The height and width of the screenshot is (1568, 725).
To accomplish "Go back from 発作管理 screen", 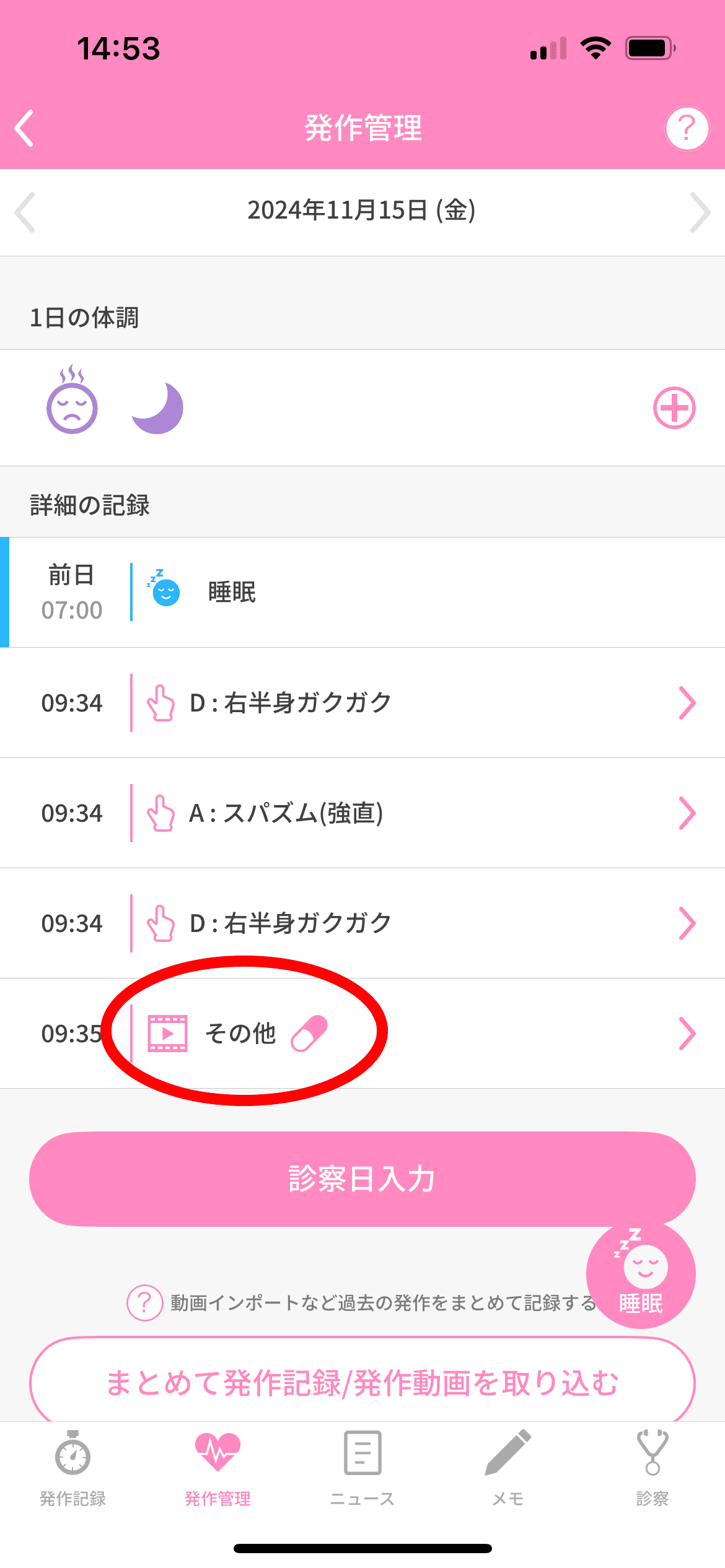I will (25, 128).
